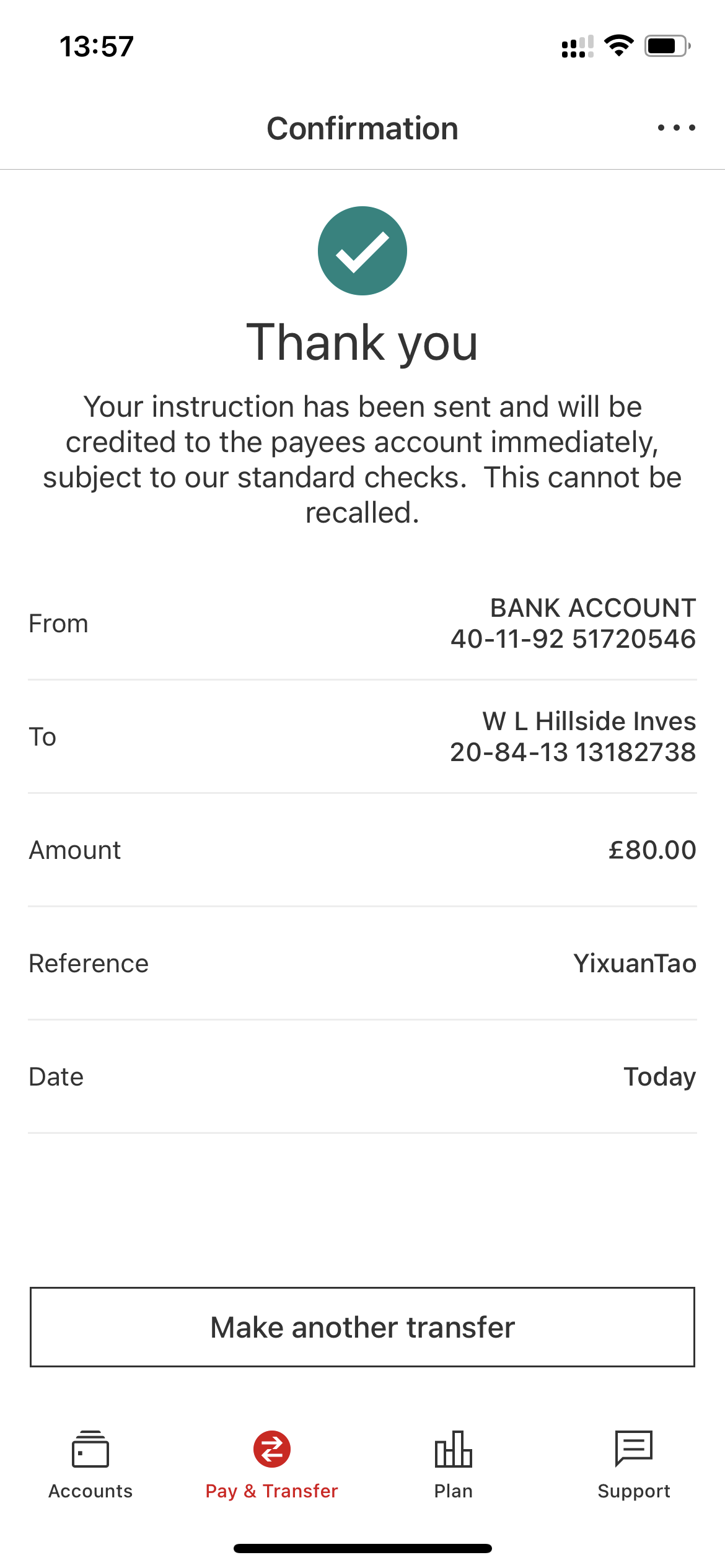This screenshot has height=1568, width=725.
Task: Open the three-dot overflow menu
Action: 676,128
